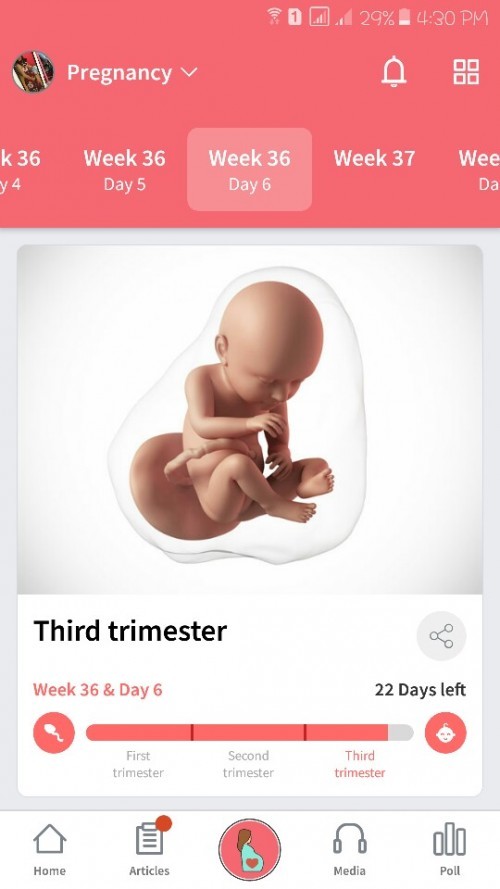Viewport: 500px width, 889px height.
Task: Tap the pregnant woman center button
Action: (249, 849)
